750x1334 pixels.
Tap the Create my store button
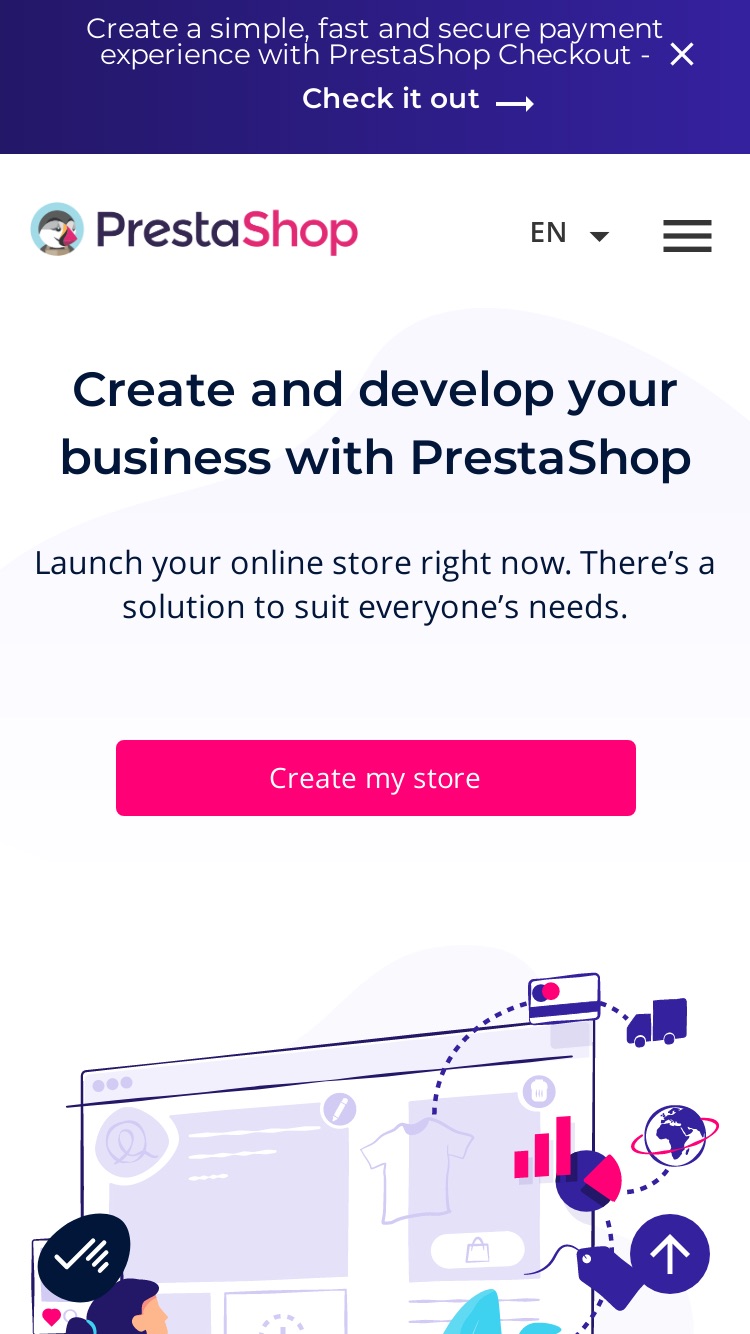pos(376,778)
